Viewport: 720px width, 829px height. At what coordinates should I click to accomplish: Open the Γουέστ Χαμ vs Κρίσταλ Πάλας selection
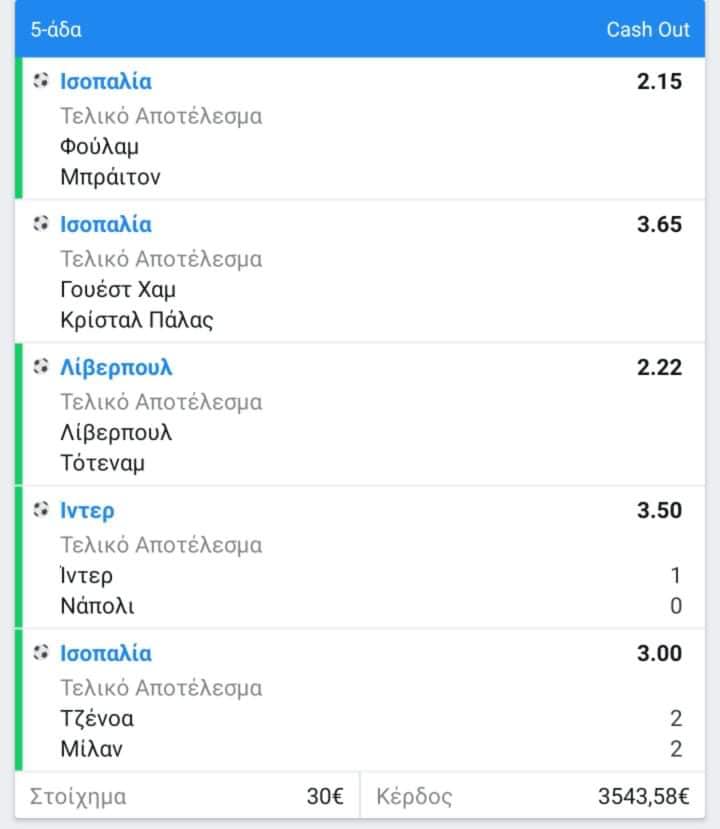click(x=360, y=272)
